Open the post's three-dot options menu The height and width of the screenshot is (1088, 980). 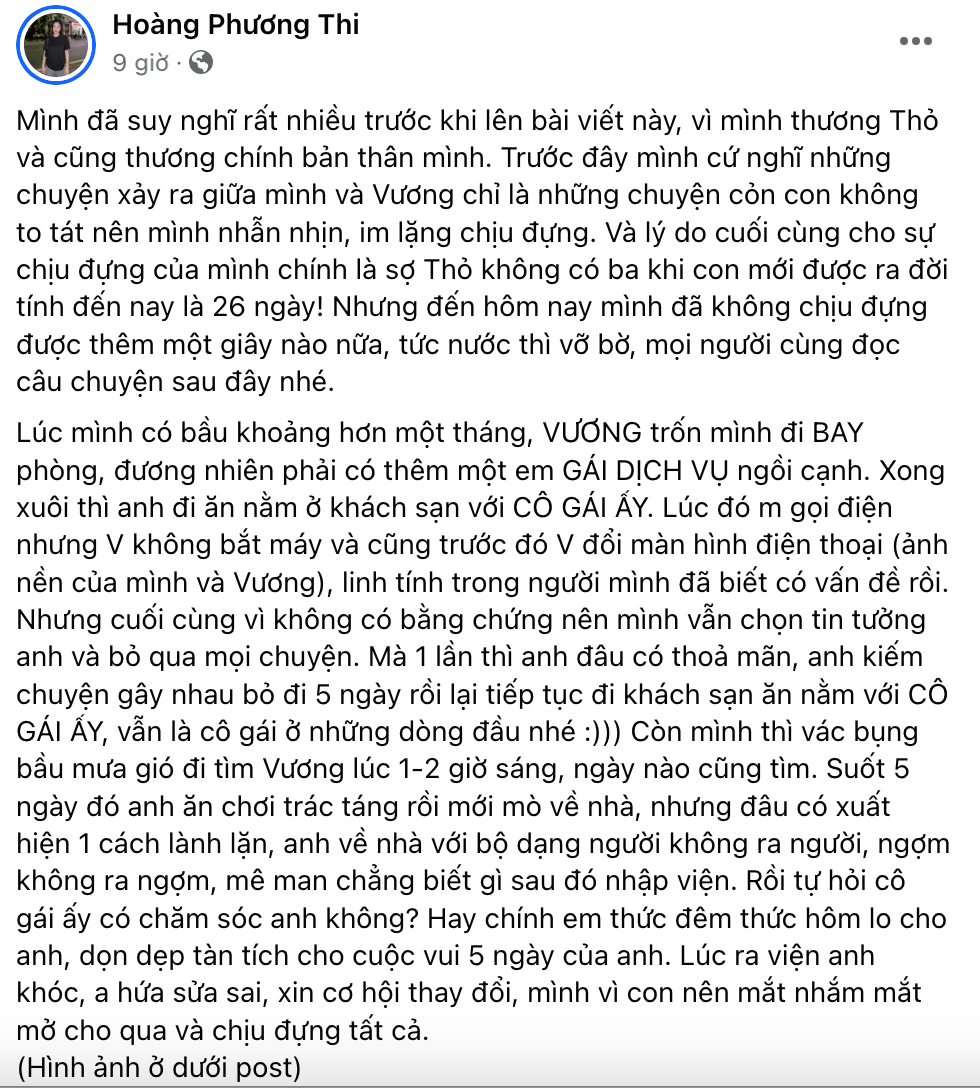click(x=915, y=42)
